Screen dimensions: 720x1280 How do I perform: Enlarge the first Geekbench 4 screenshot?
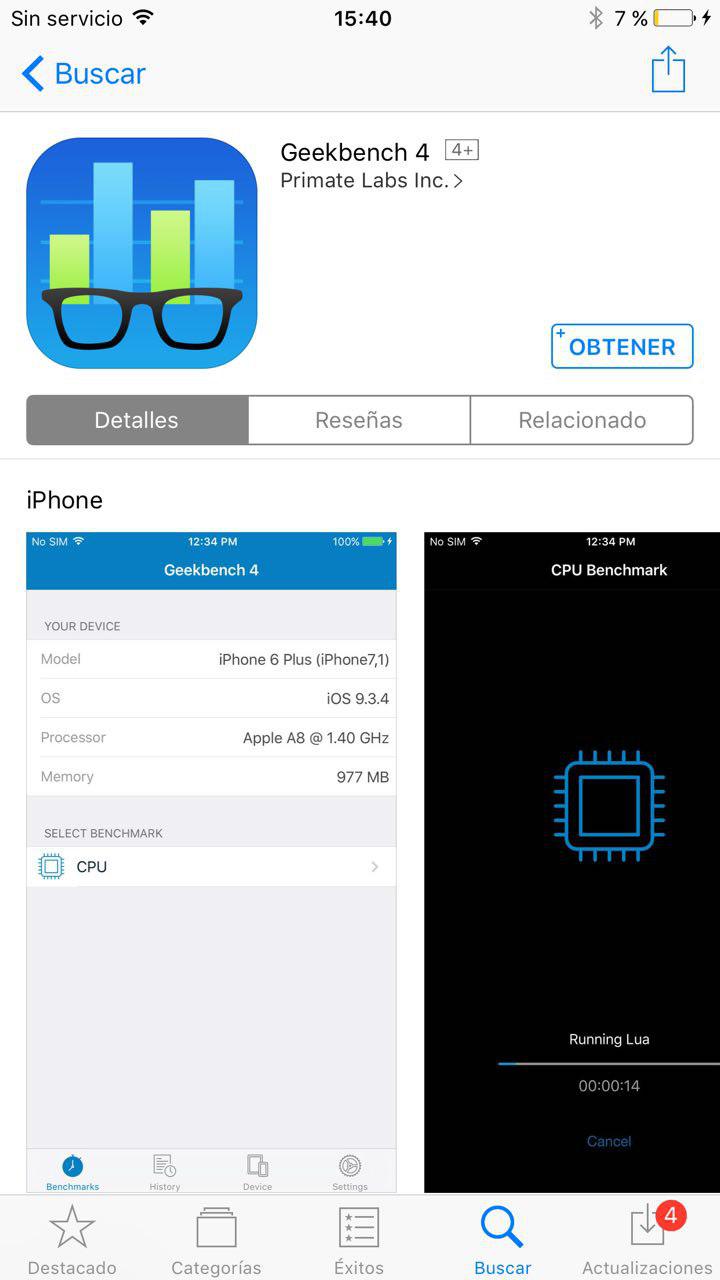(211, 860)
